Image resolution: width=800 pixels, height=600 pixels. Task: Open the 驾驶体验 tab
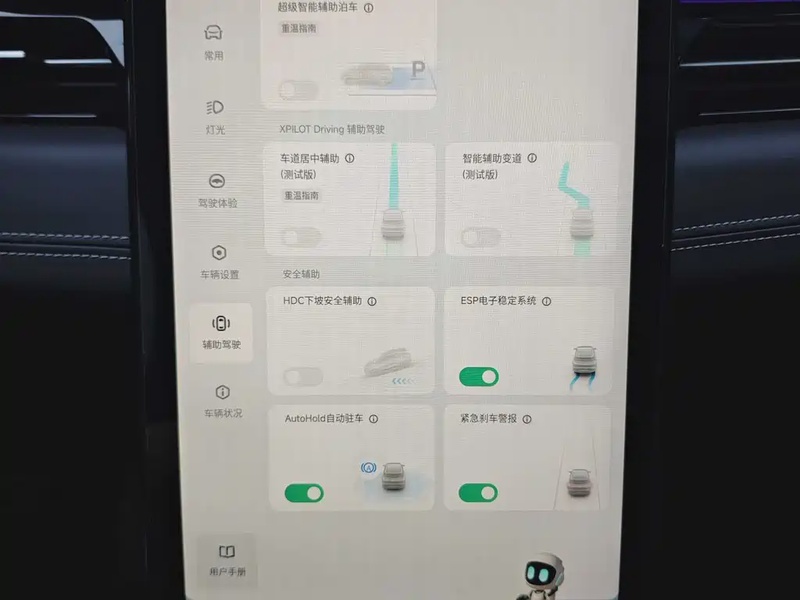(217, 189)
